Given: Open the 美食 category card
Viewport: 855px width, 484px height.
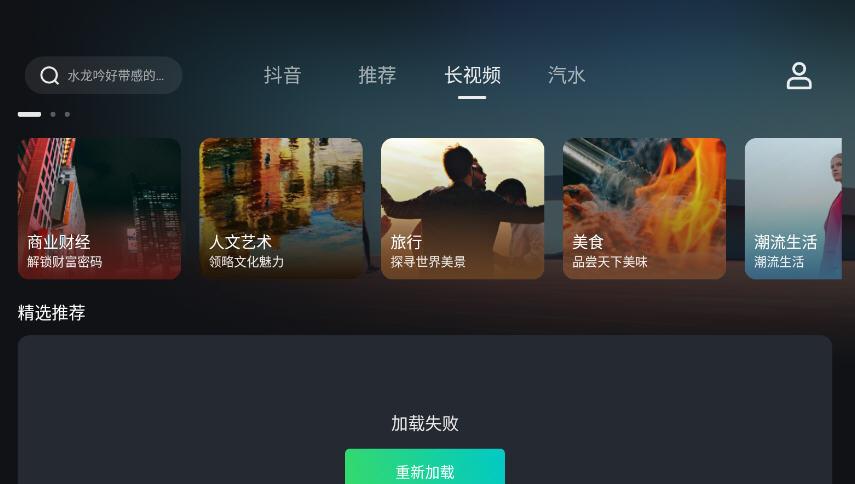Looking at the screenshot, I should coord(644,208).
